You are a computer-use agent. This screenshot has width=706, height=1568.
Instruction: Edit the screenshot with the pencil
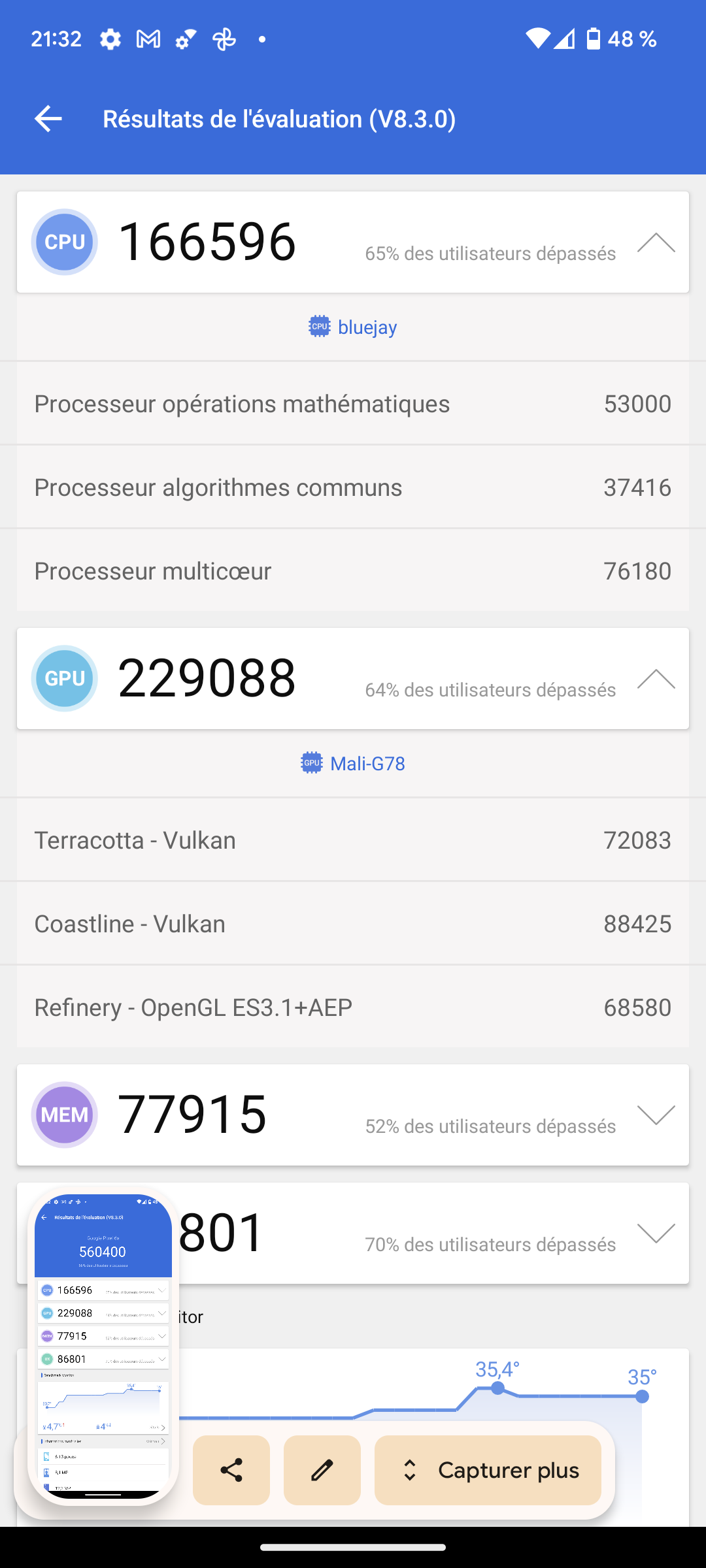point(322,1470)
